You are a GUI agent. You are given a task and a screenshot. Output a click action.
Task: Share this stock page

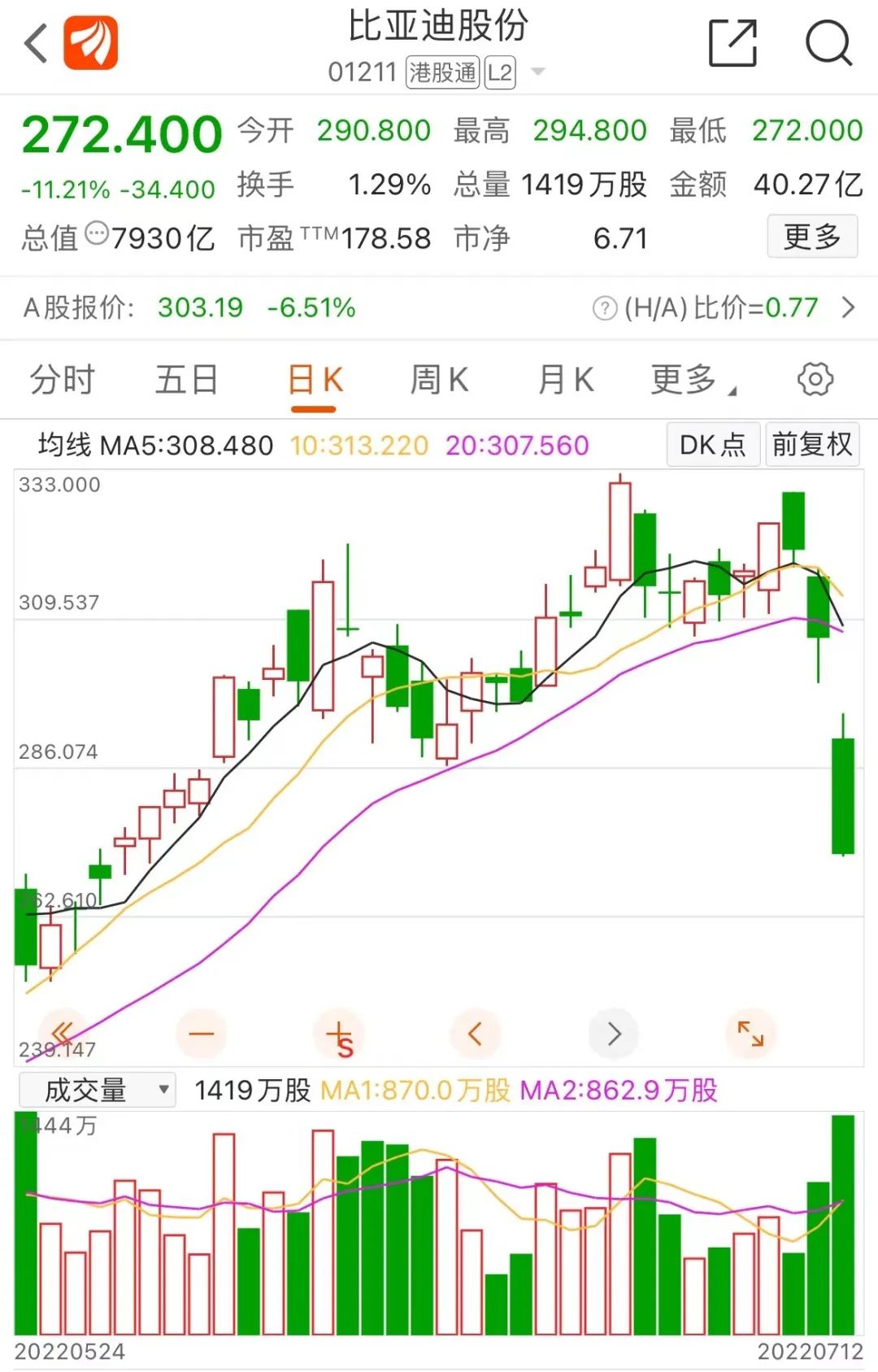click(732, 43)
